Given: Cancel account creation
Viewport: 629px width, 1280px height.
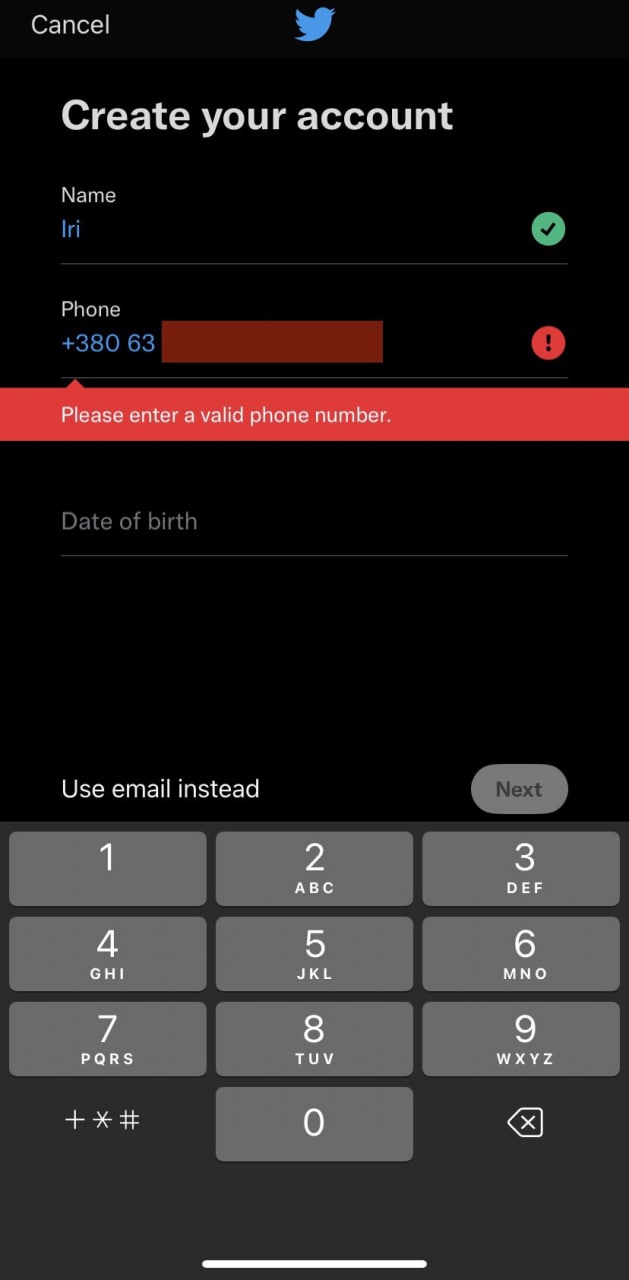Looking at the screenshot, I should (70, 25).
